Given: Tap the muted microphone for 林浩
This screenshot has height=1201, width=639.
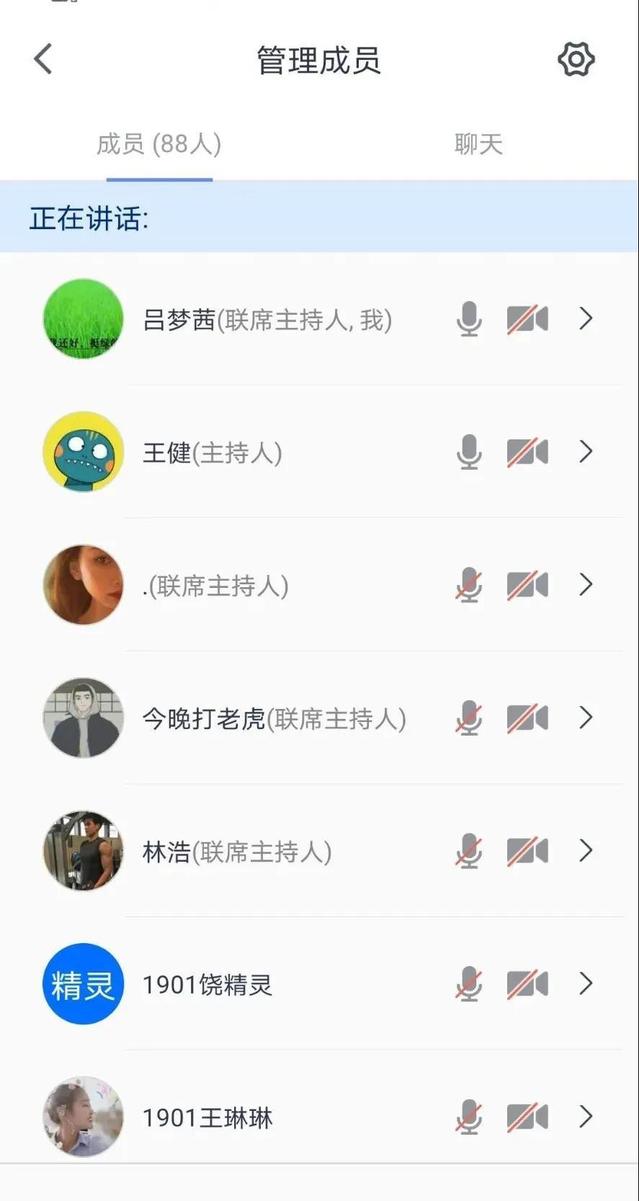Looking at the screenshot, I should [469, 851].
